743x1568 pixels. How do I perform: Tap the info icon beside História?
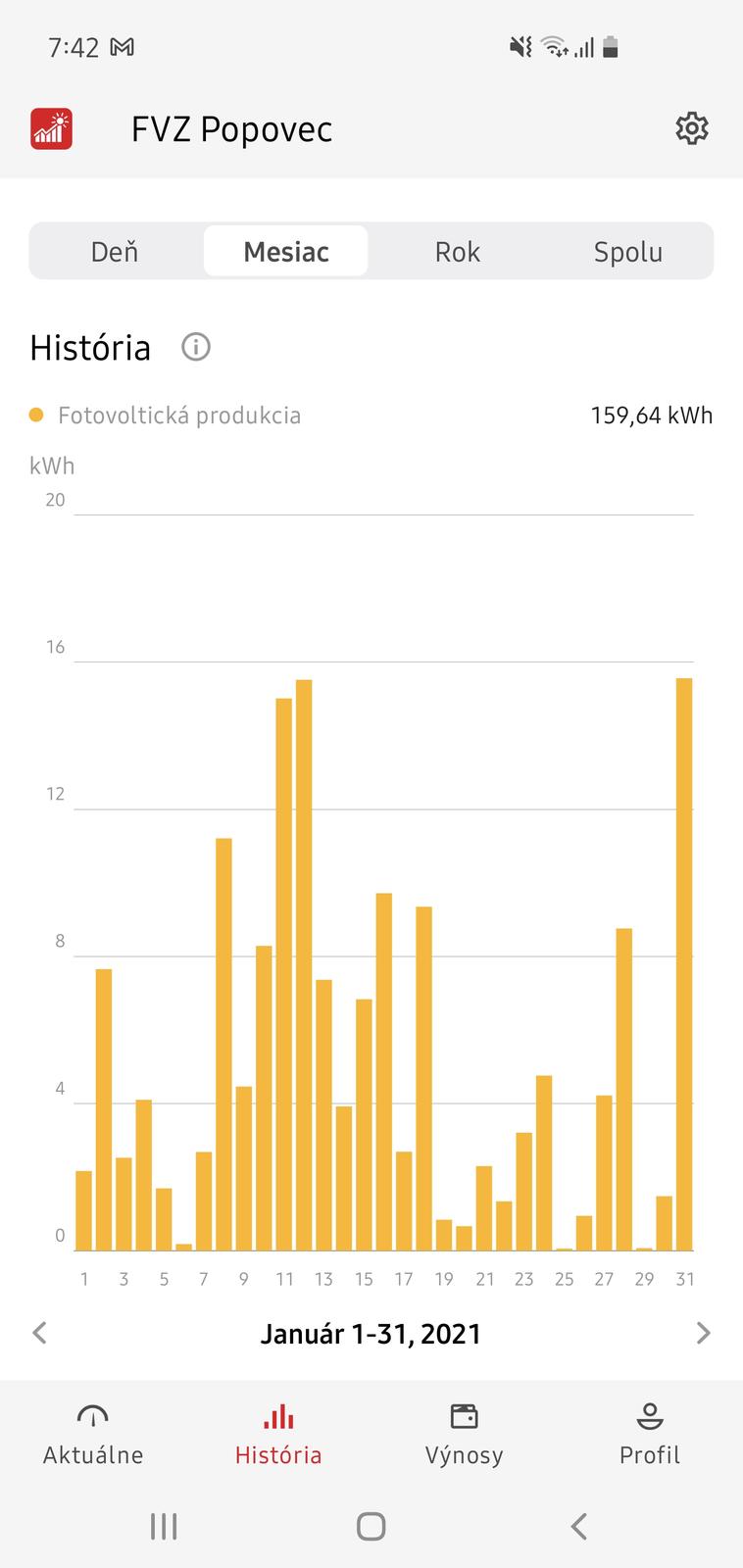pos(196,347)
